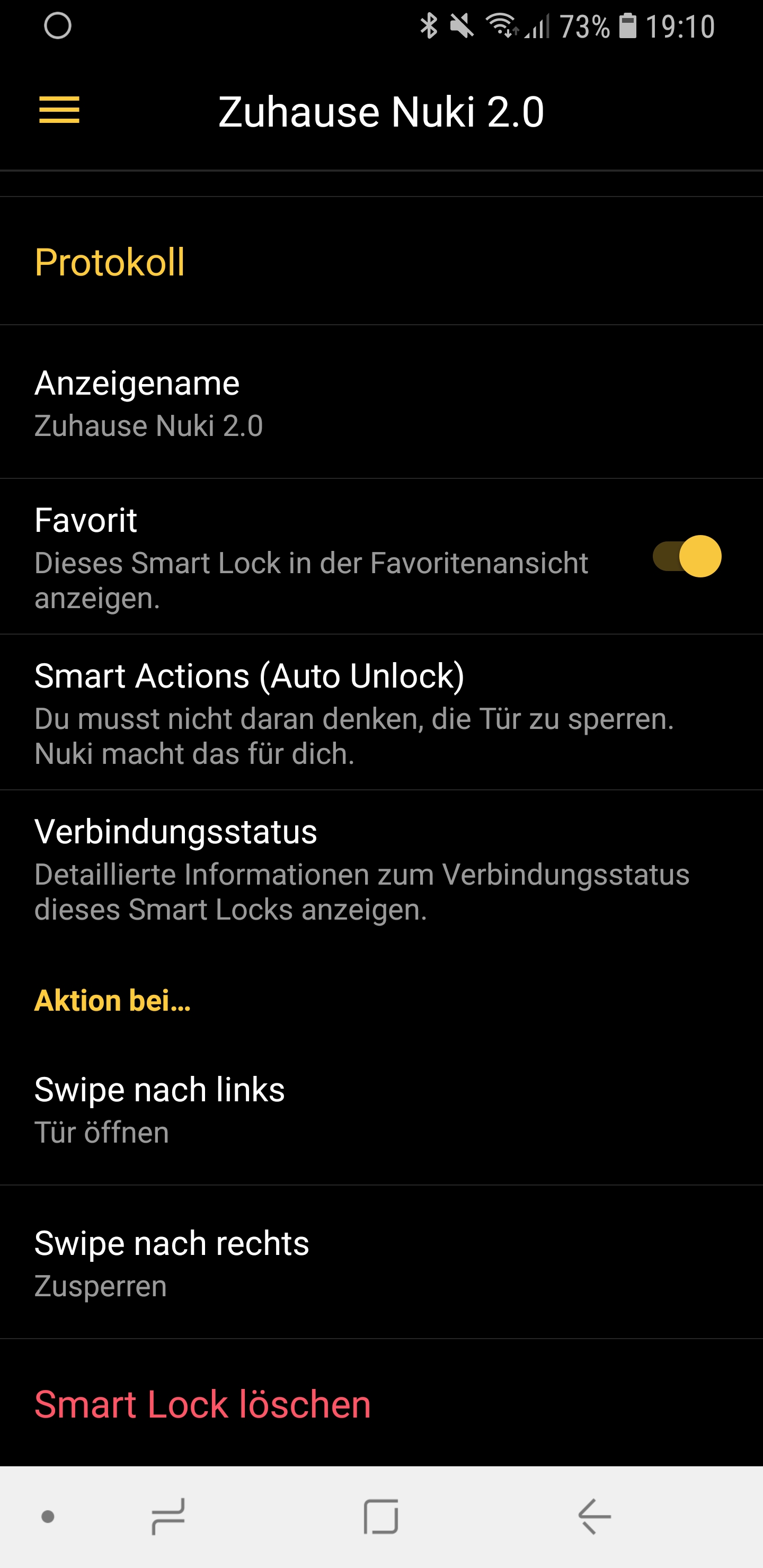Tap Smart Lock löschen
This screenshot has width=763, height=1568.
(x=202, y=1404)
